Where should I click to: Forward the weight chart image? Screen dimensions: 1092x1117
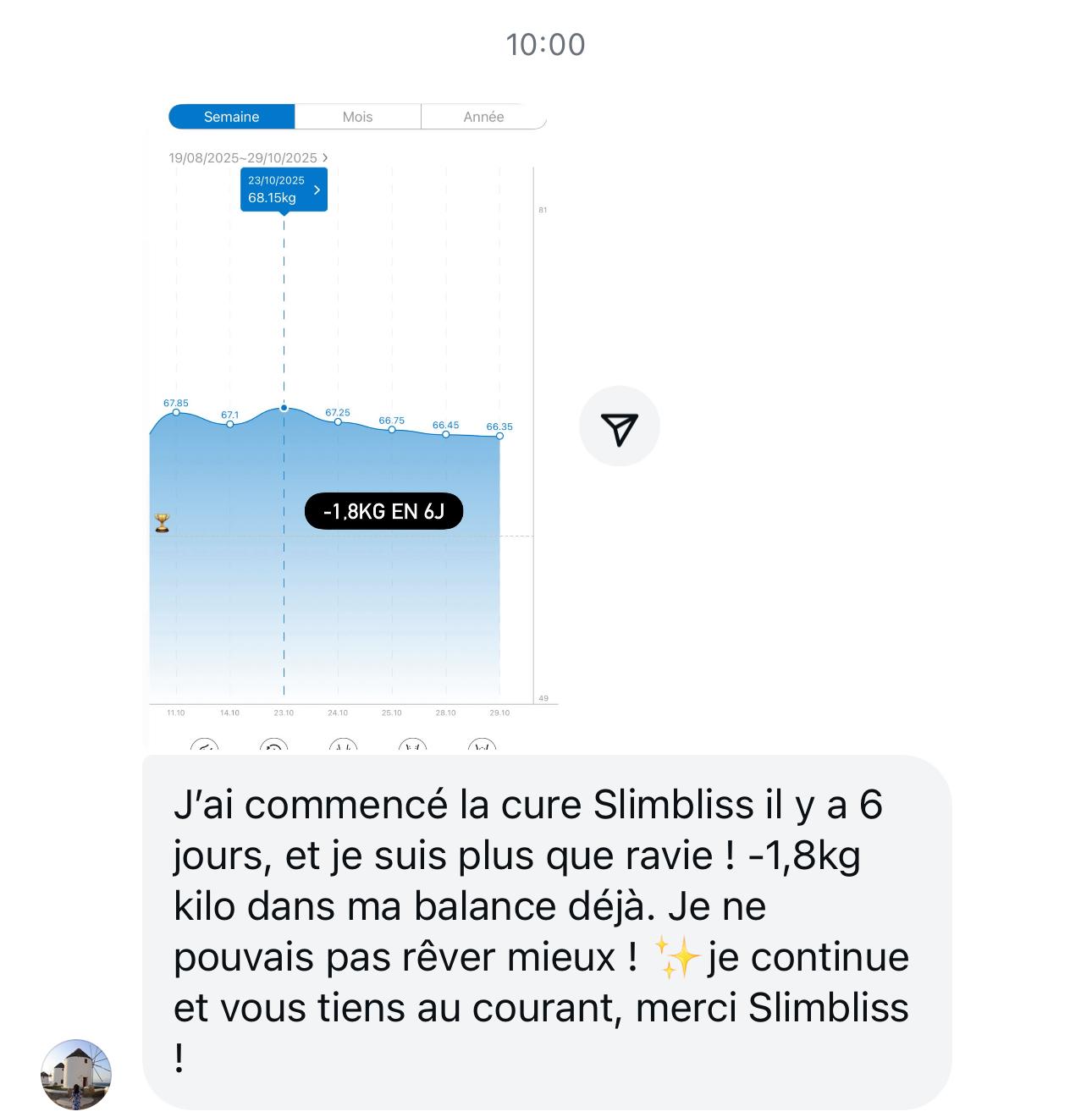[x=619, y=426]
